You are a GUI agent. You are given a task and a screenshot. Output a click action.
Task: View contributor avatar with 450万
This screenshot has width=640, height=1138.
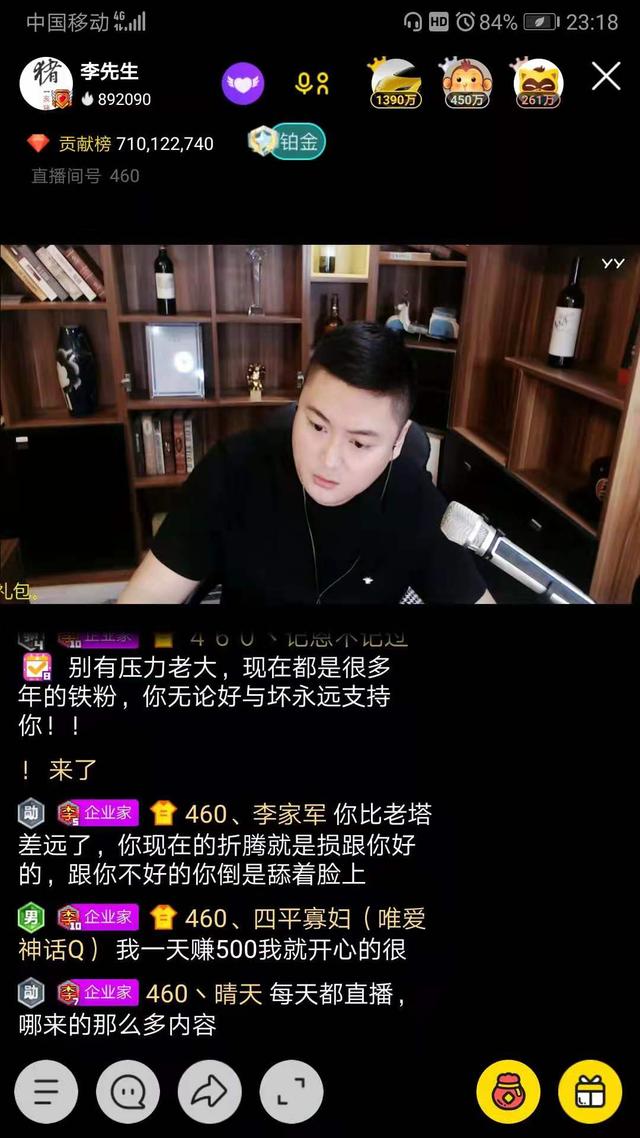pos(466,83)
